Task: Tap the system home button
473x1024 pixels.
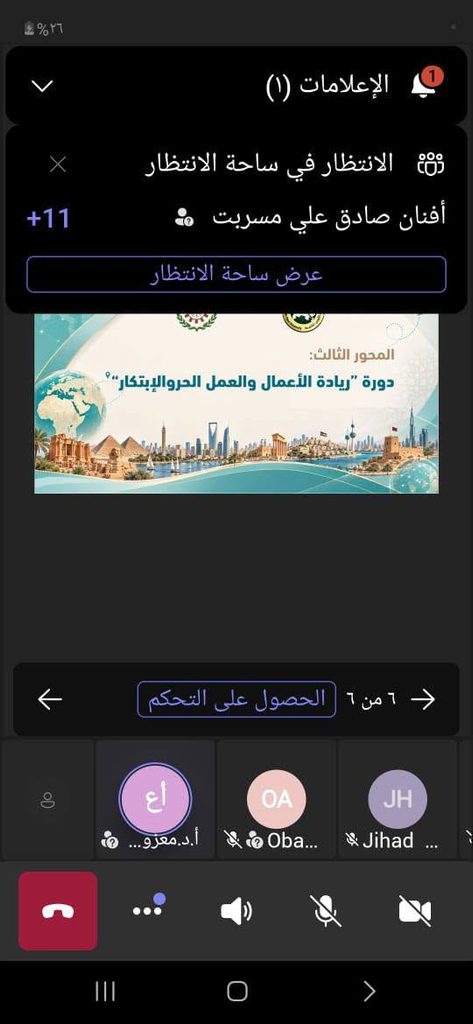Action: (x=236, y=991)
